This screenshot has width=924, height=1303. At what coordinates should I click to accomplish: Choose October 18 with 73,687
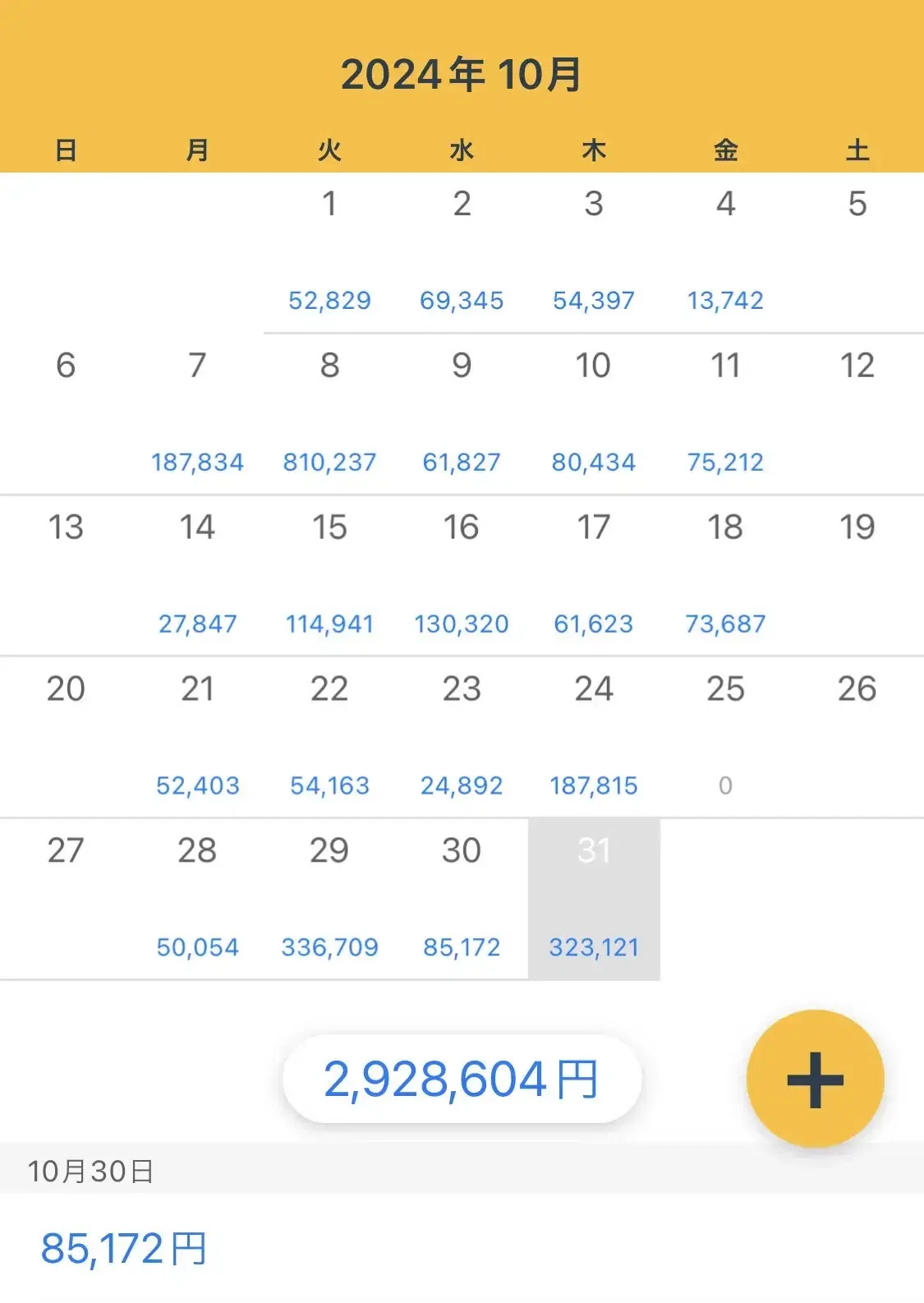[x=725, y=576]
